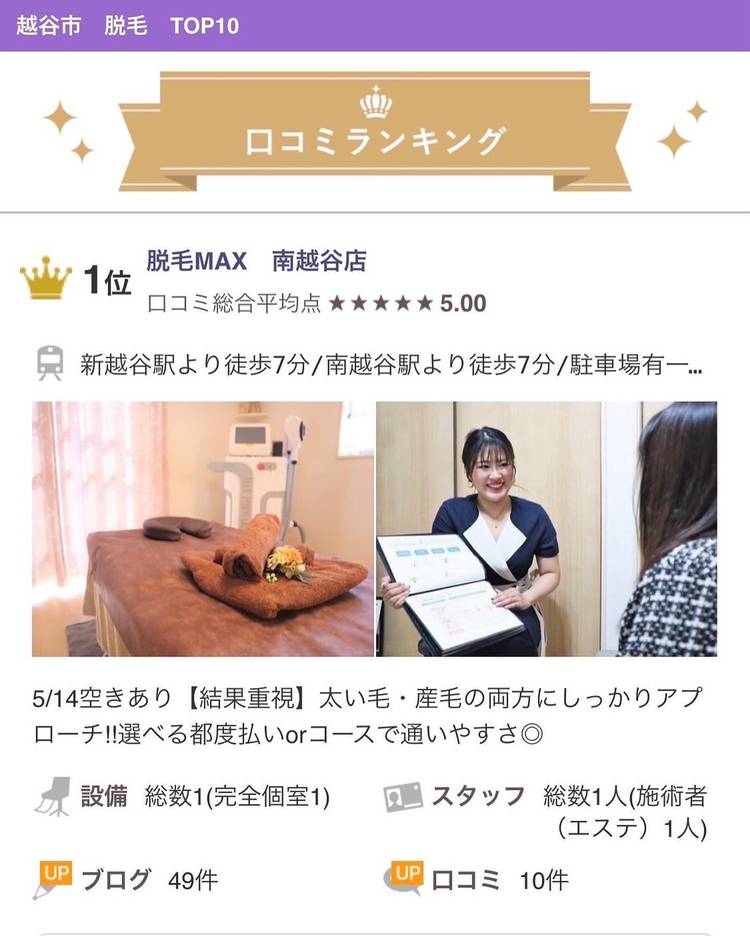Viewport: 750px width, 936px height.
Task: Open the 脱毛MAX 南越谷店 salon page
Action: (x=256, y=262)
